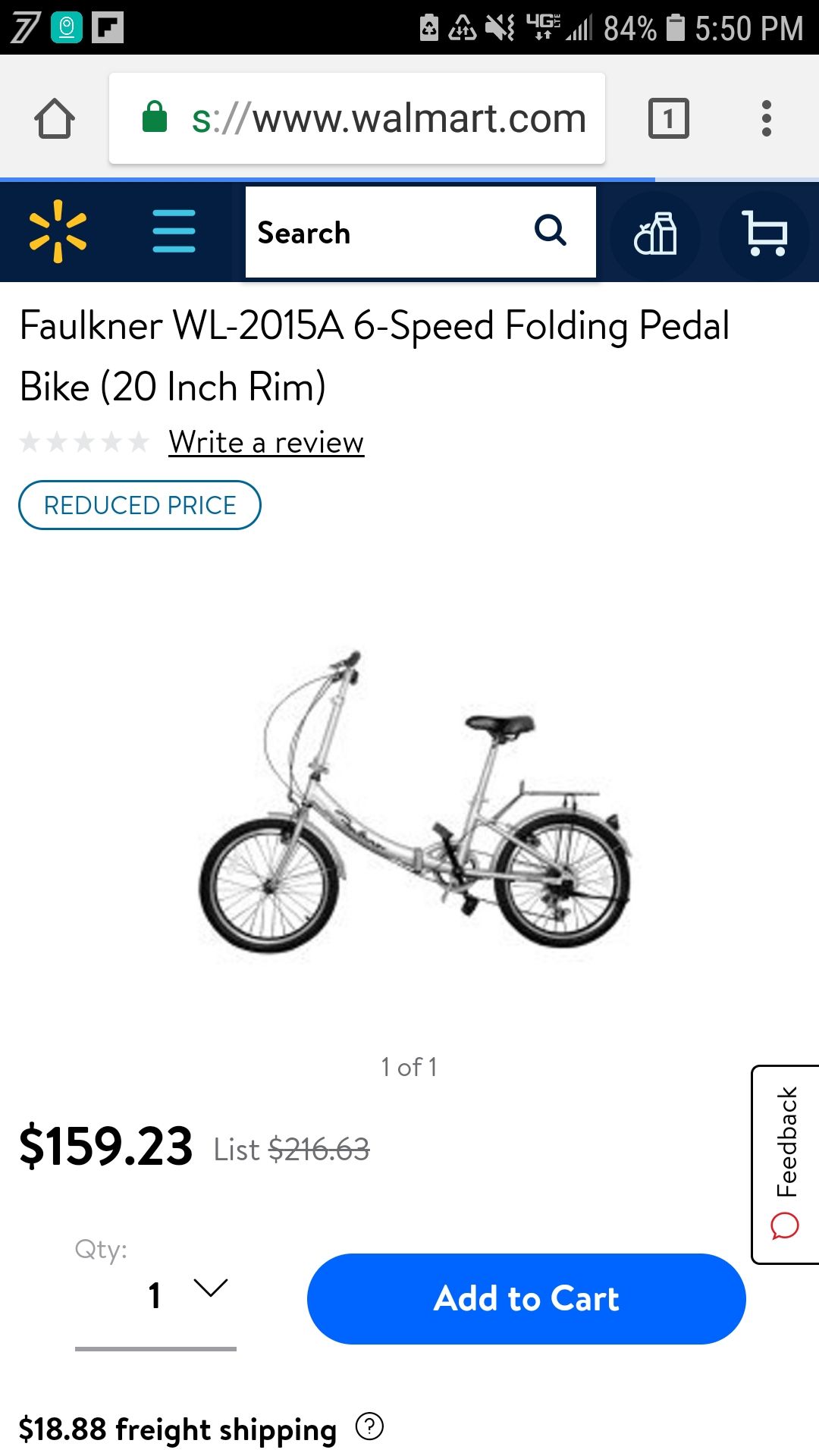
Task: Tap the walmart.com address bar
Action: (x=357, y=118)
